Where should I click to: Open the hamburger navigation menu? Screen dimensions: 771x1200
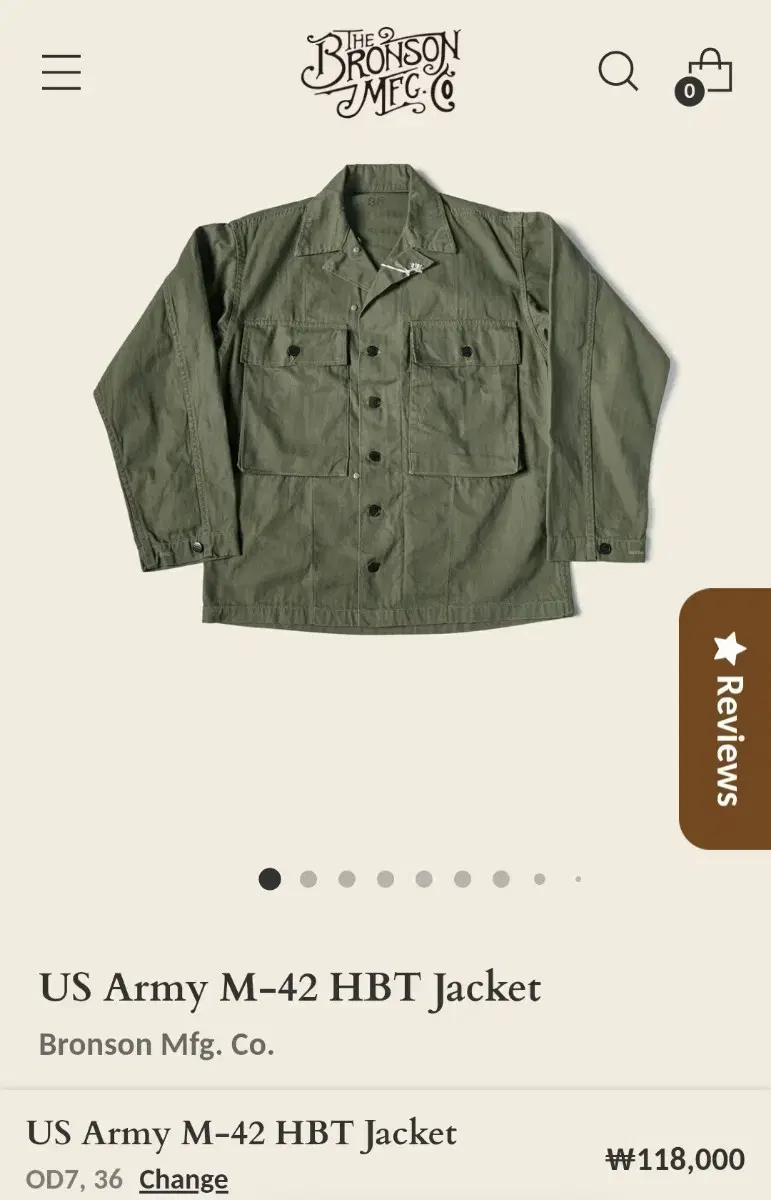tap(61, 73)
